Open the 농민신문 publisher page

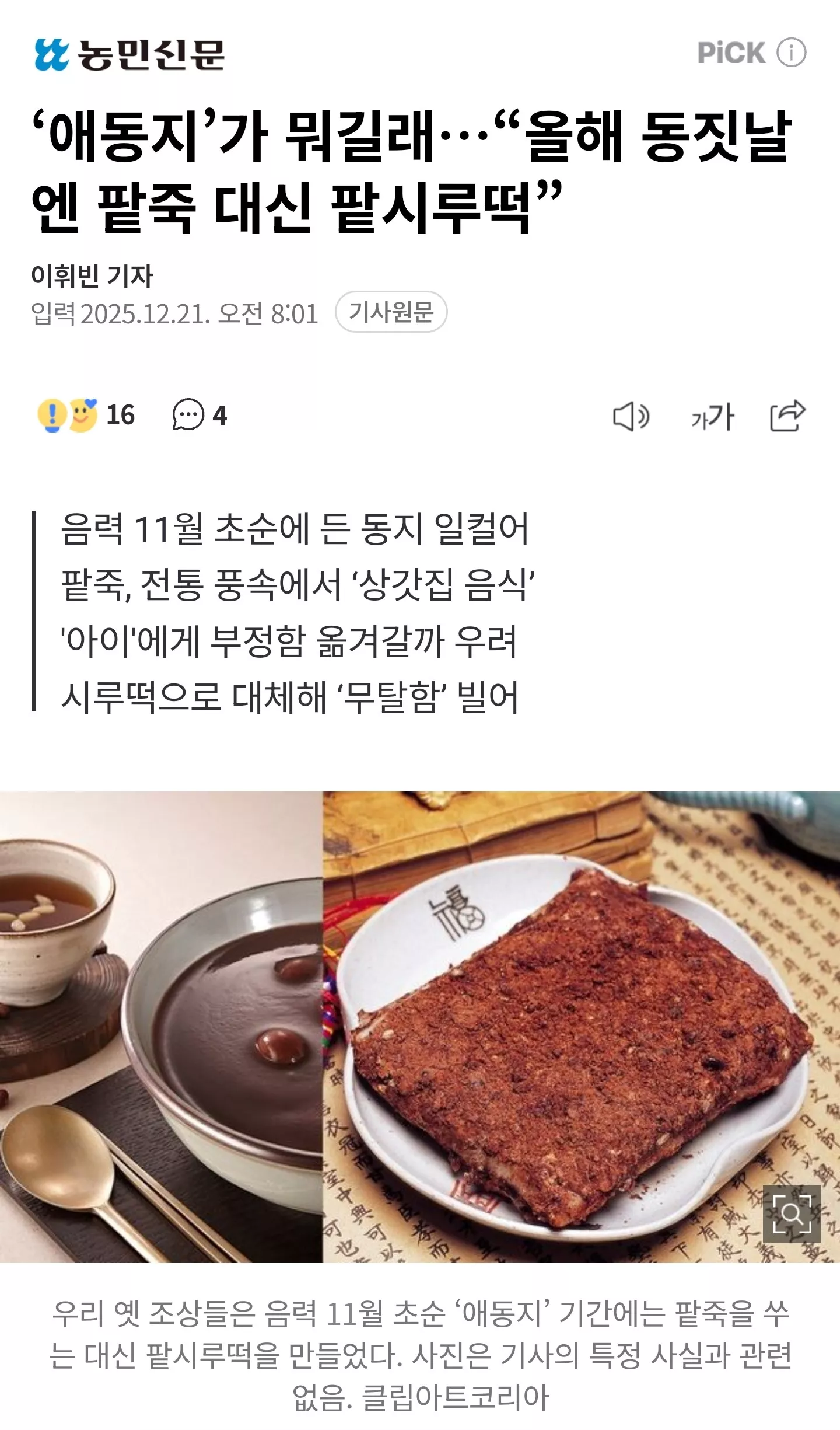pos(129,55)
